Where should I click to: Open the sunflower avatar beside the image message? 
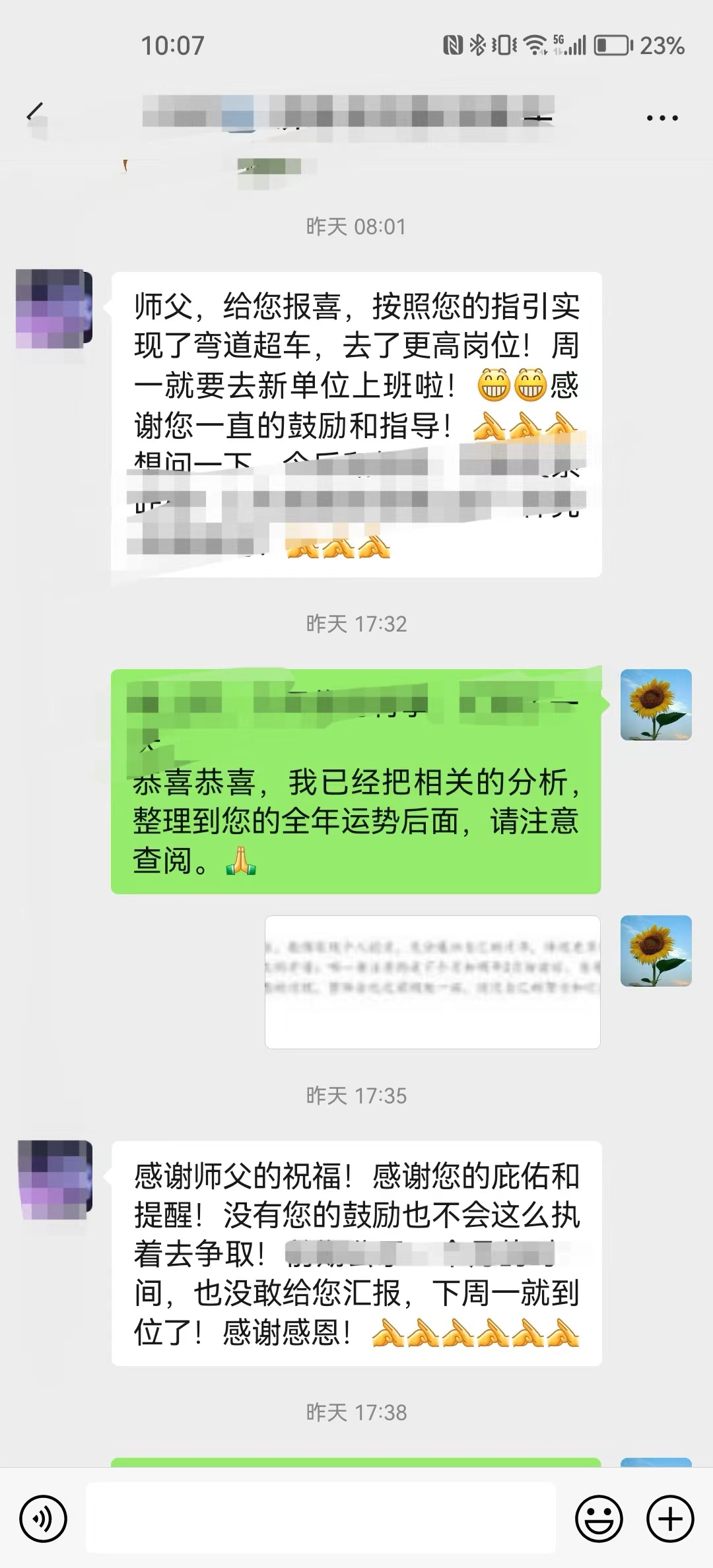pyautogui.click(x=656, y=951)
